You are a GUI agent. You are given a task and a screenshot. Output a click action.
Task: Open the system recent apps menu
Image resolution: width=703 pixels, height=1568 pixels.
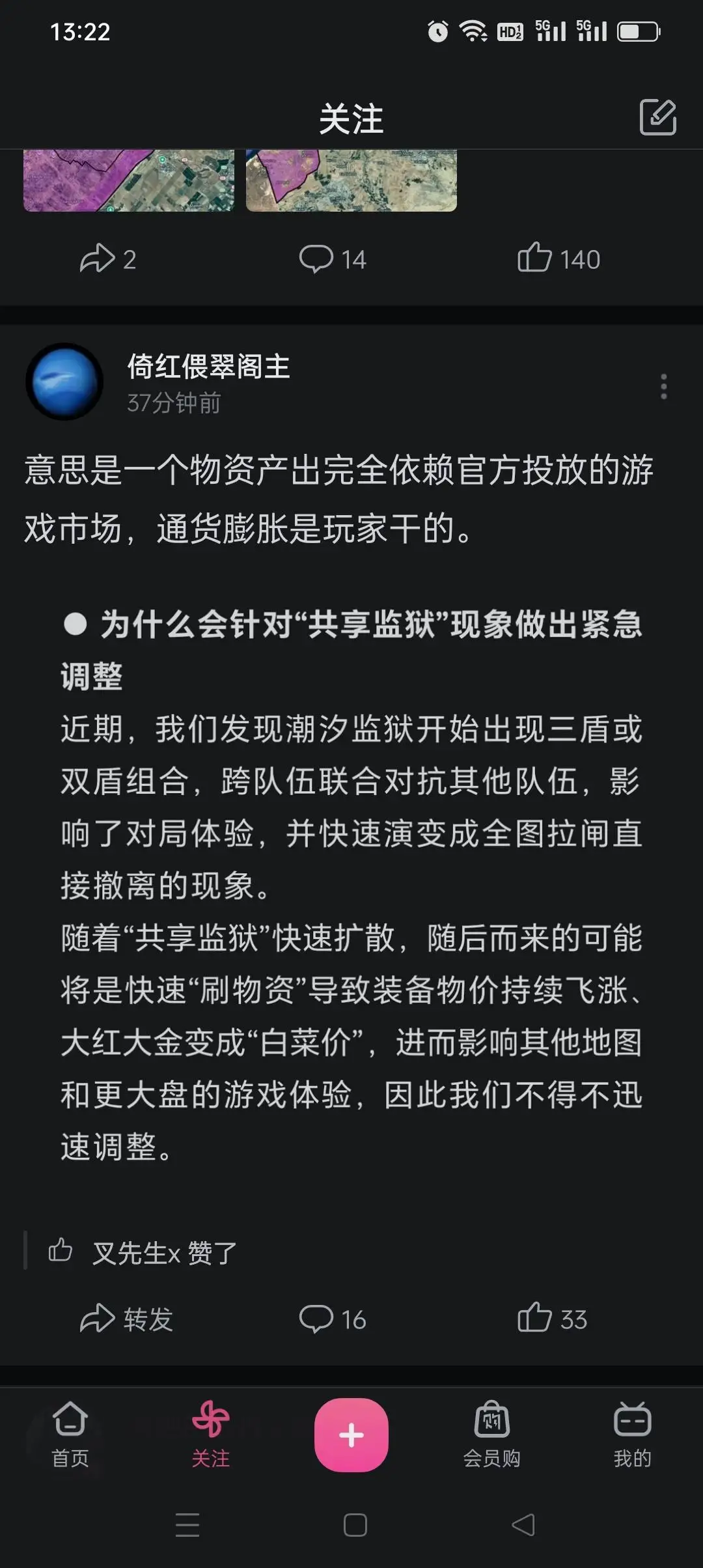pyautogui.click(x=187, y=1525)
